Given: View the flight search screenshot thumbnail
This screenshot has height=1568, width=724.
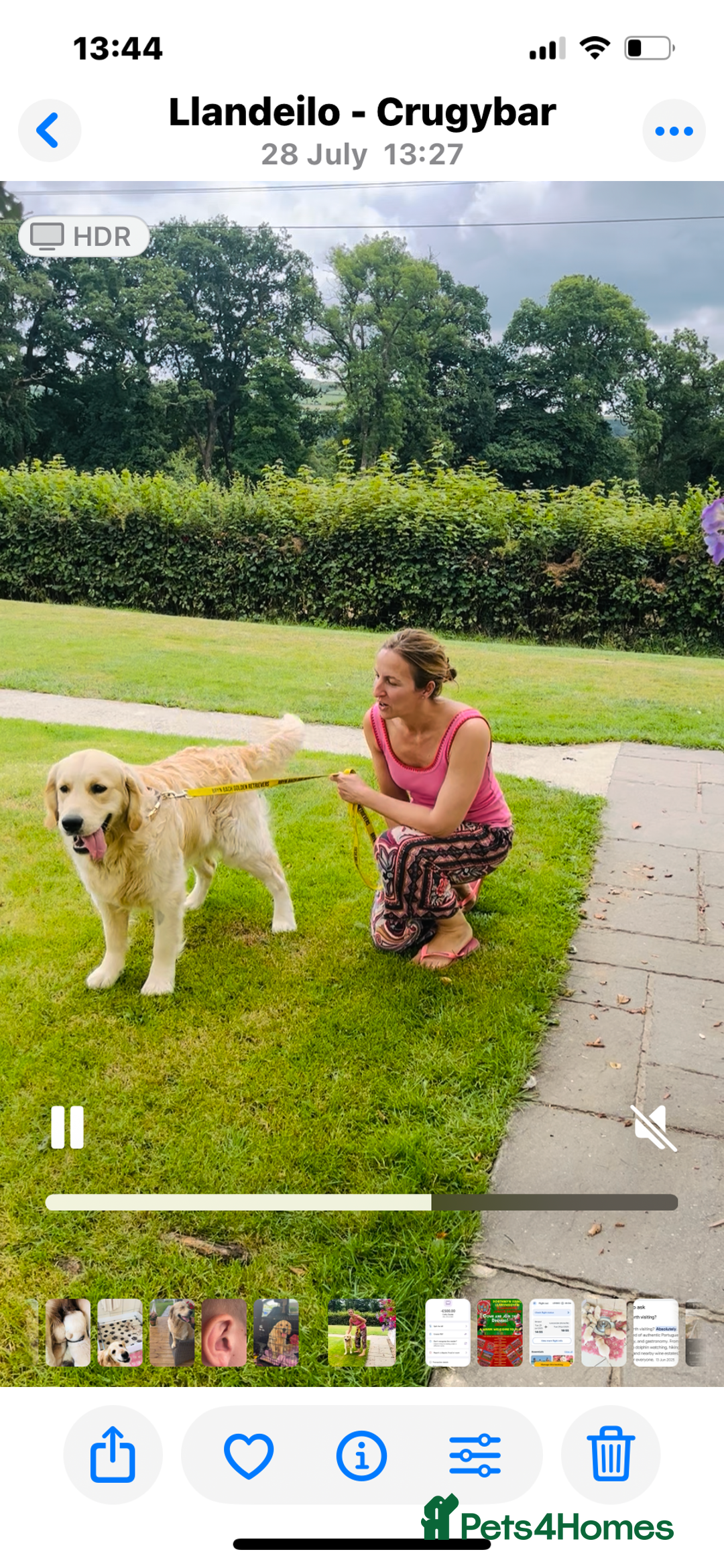Looking at the screenshot, I should click(552, 1332).
